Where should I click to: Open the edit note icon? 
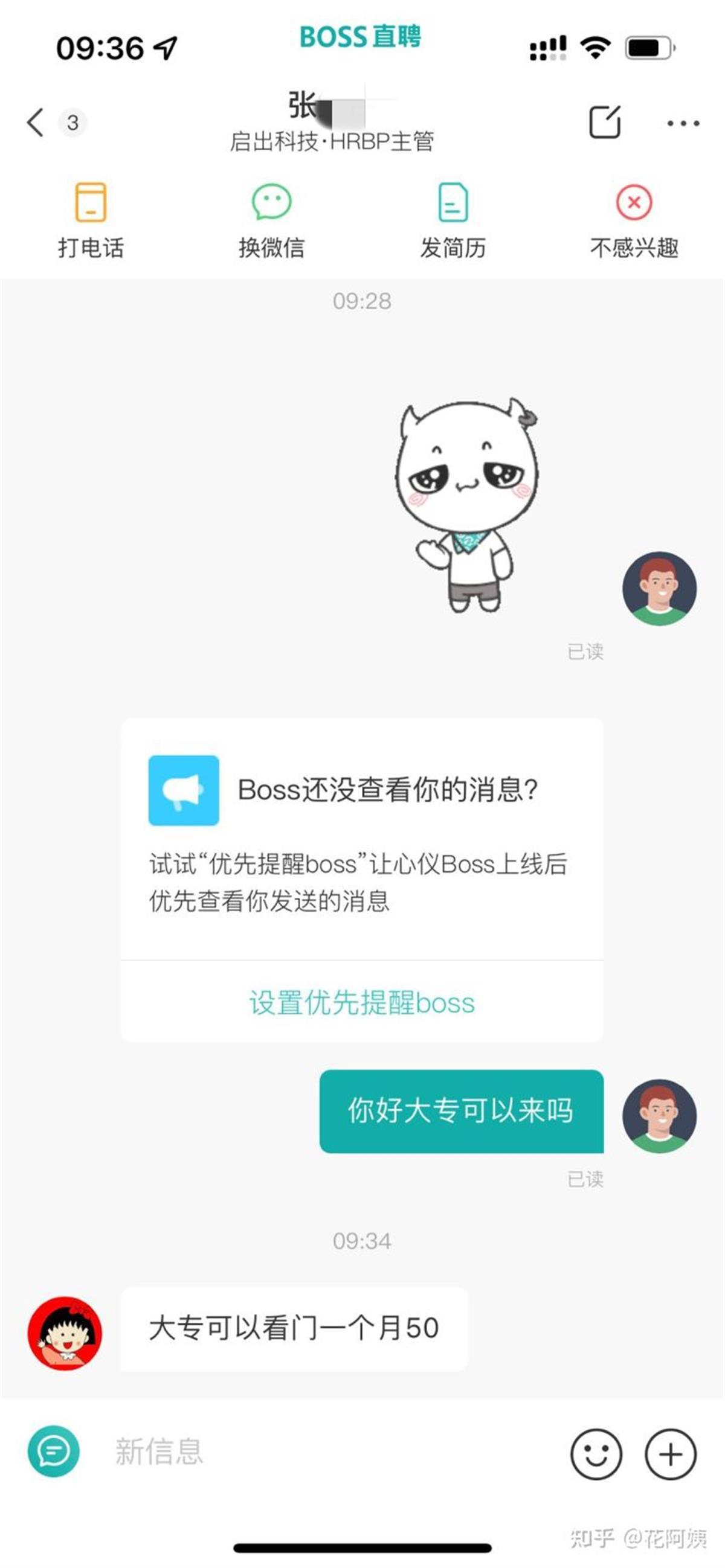(604, 123)
